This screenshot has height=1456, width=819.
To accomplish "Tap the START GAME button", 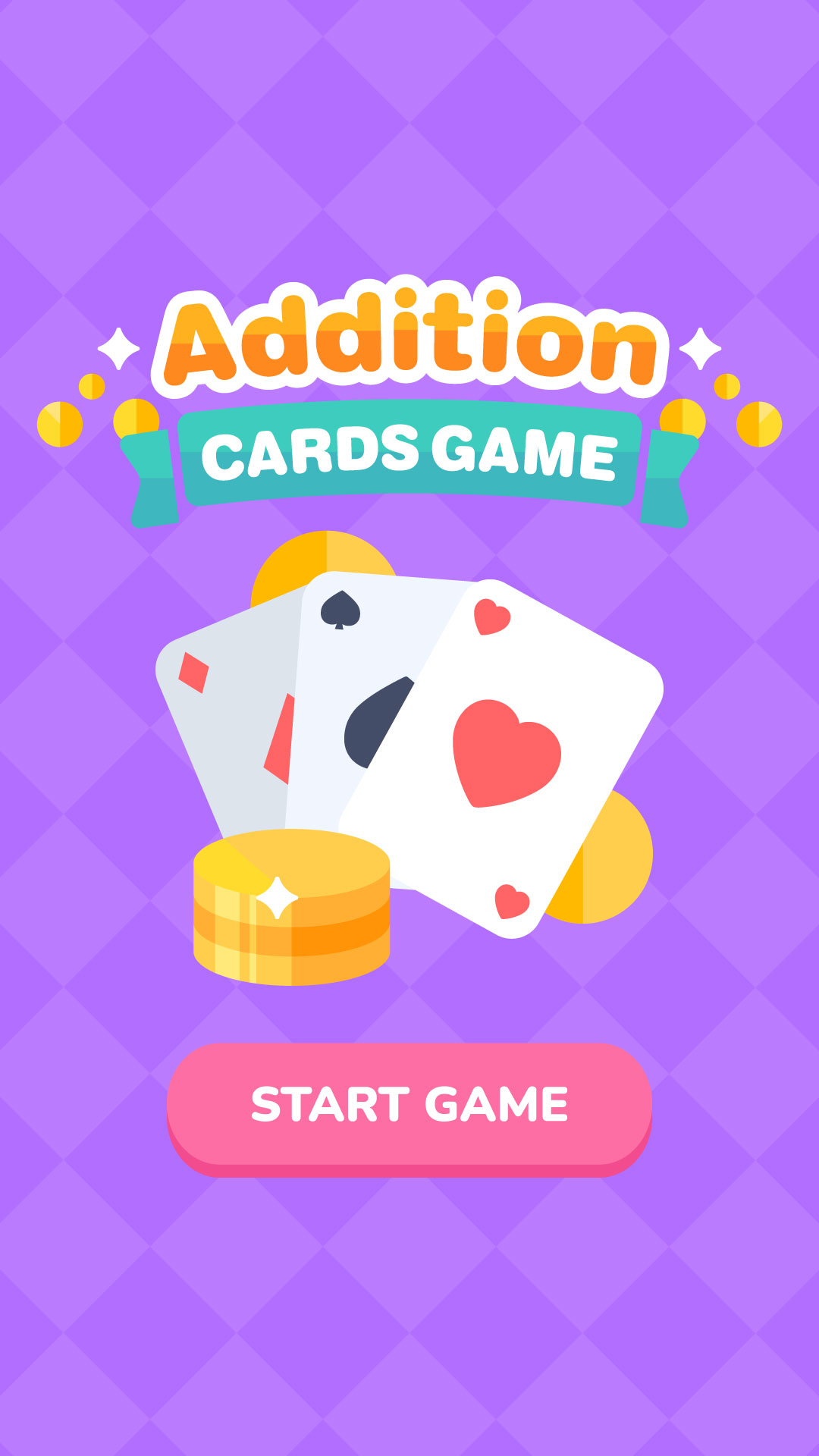I will [x=409, y=1106].
